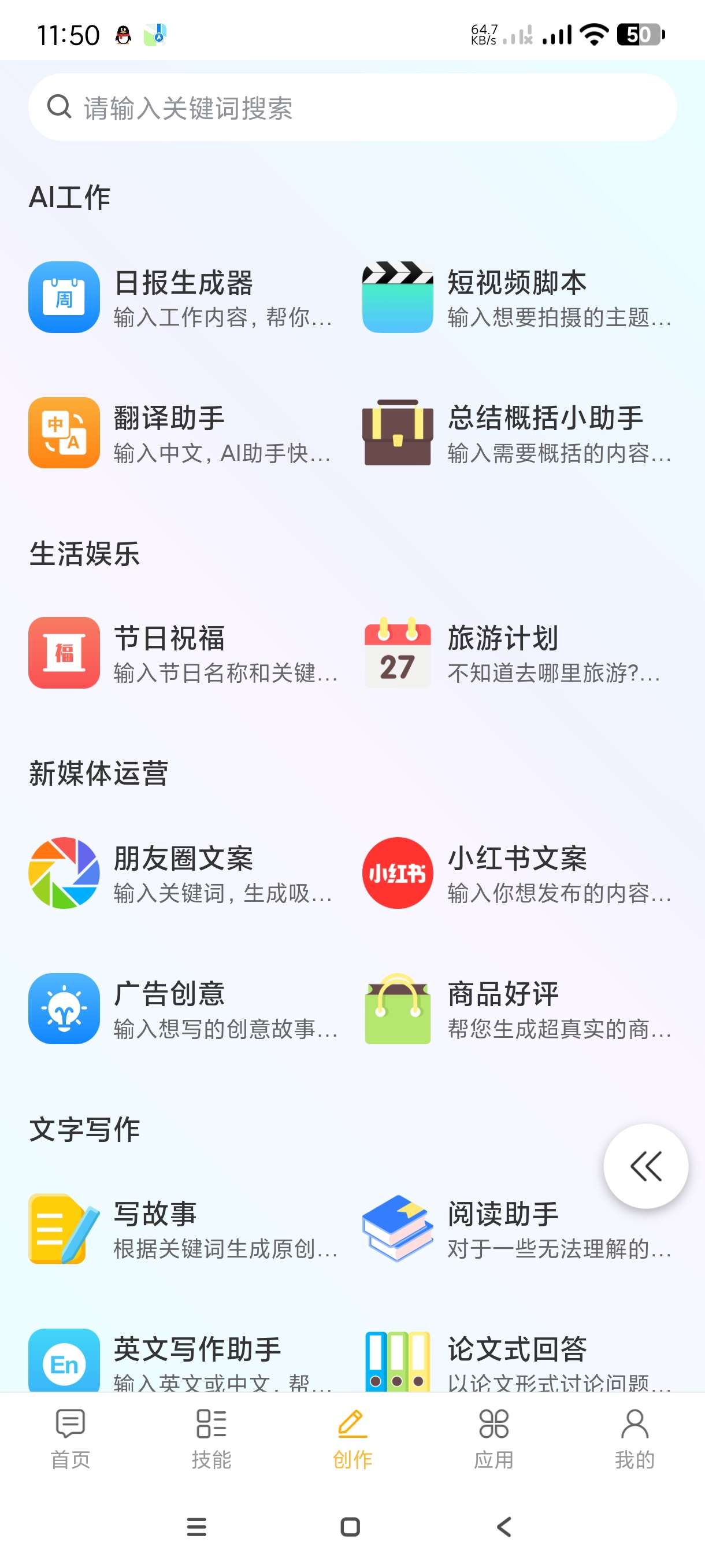Image resolution: width=705 pixels, height=1568 pixels.
Task: Choose the 朋友圈文案 tool
Action: (x=183, y=874)
